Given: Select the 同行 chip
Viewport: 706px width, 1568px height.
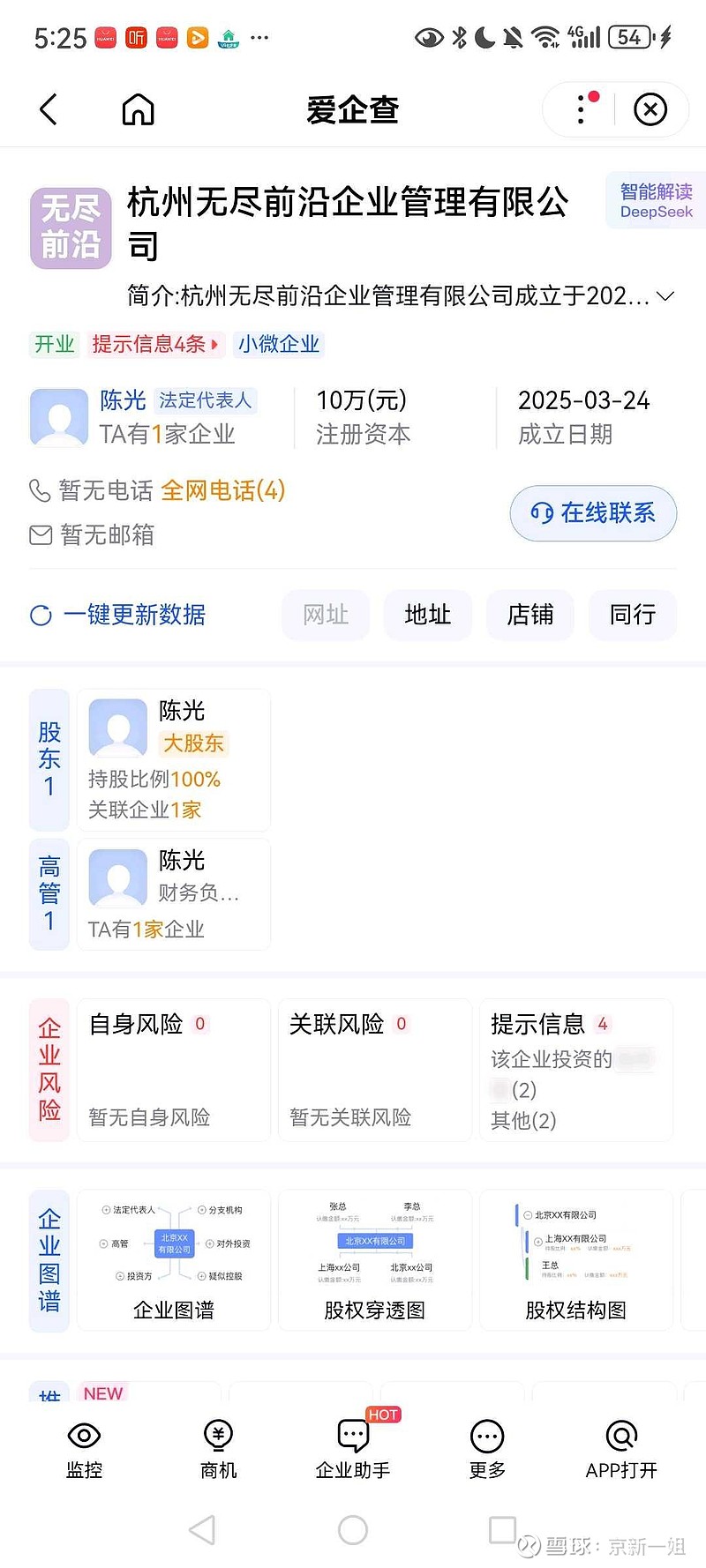Looking at the screenshot, I should [632, 615].
